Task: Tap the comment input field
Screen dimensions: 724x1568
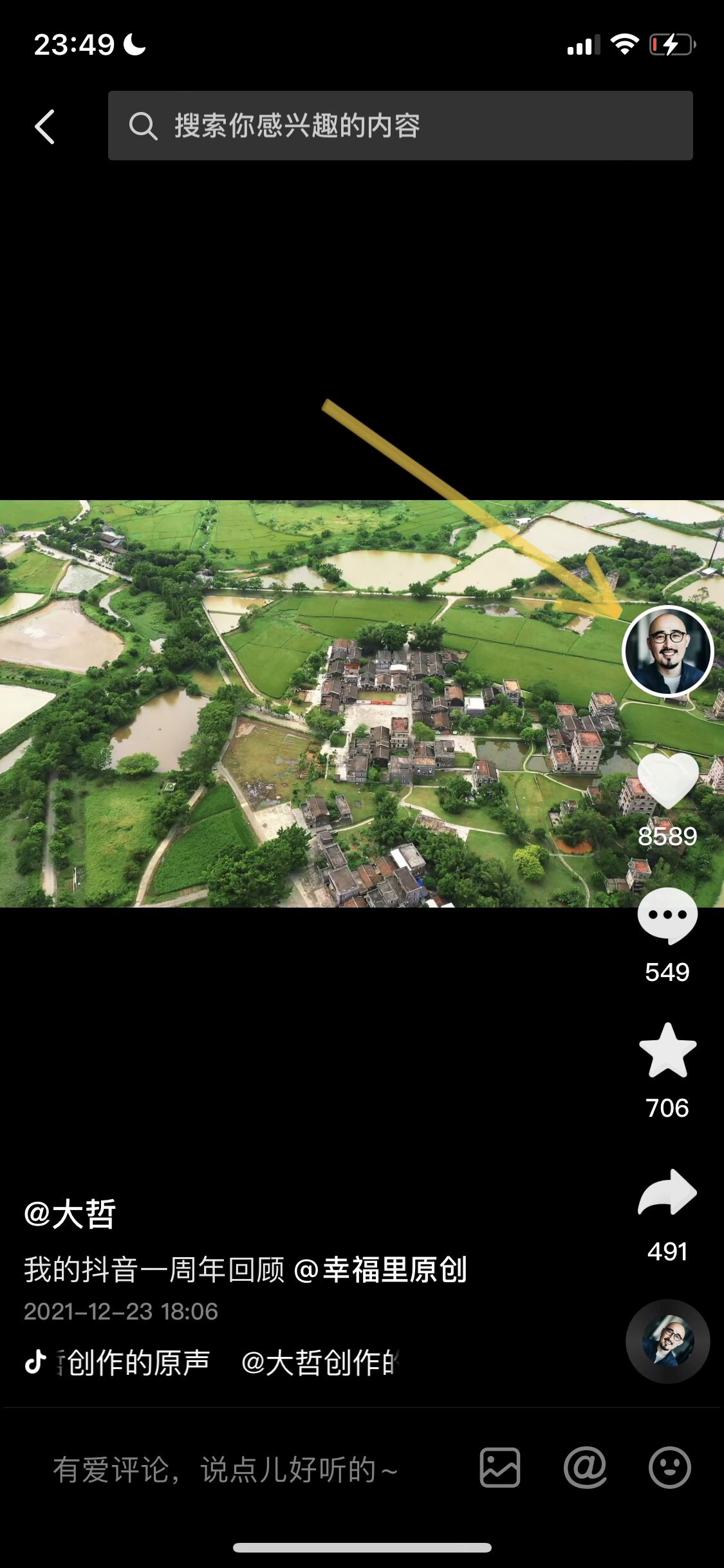Action: pos(225,1470)
